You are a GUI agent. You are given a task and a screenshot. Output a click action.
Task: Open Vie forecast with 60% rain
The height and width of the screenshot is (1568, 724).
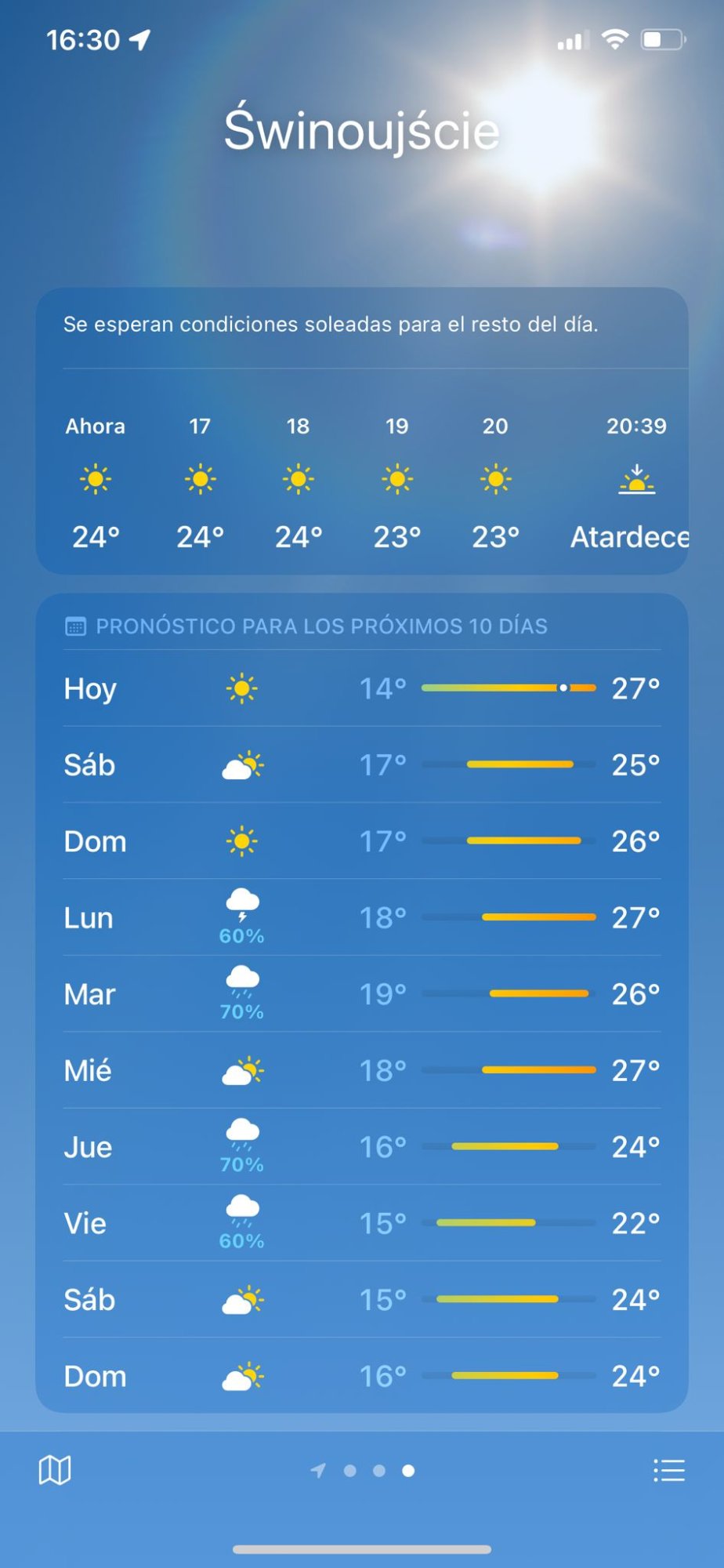point(362,1223)
